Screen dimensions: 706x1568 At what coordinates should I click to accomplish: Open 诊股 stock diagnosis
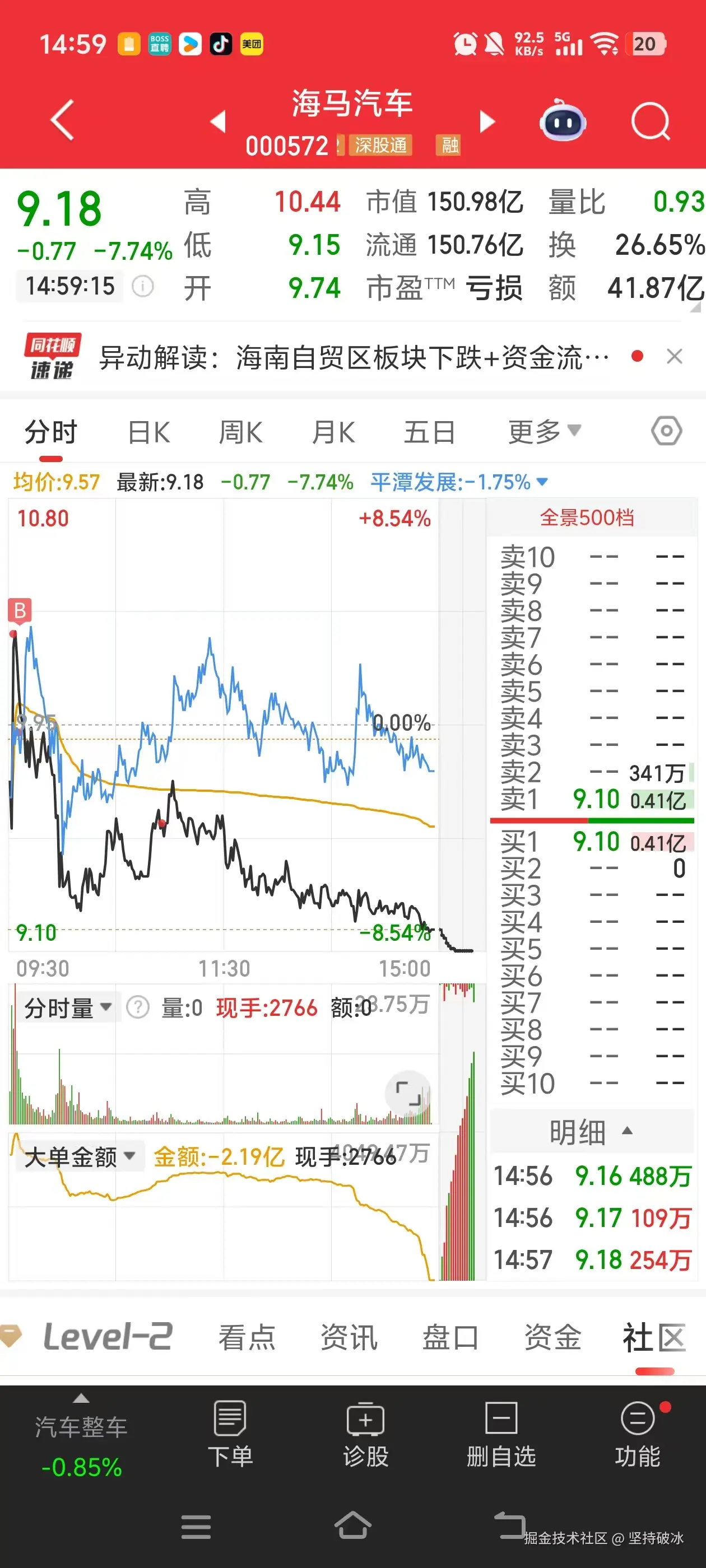tap(366, 1436)
